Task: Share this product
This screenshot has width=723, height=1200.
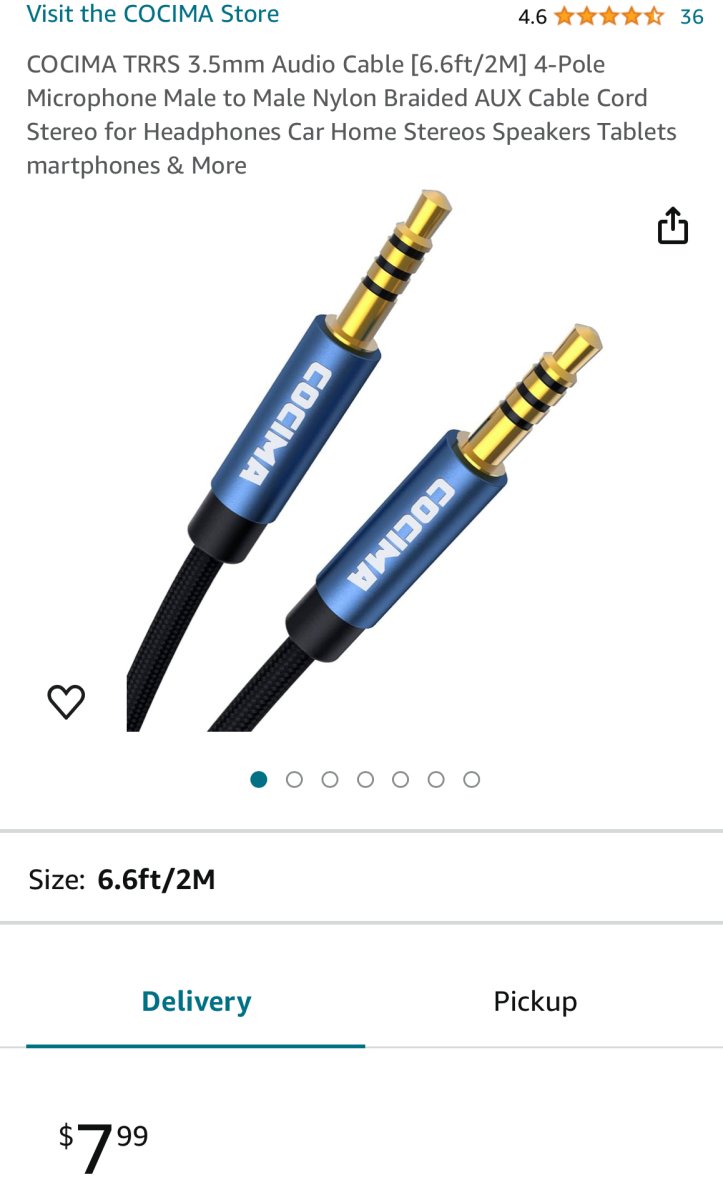Action: click(673, 226)
